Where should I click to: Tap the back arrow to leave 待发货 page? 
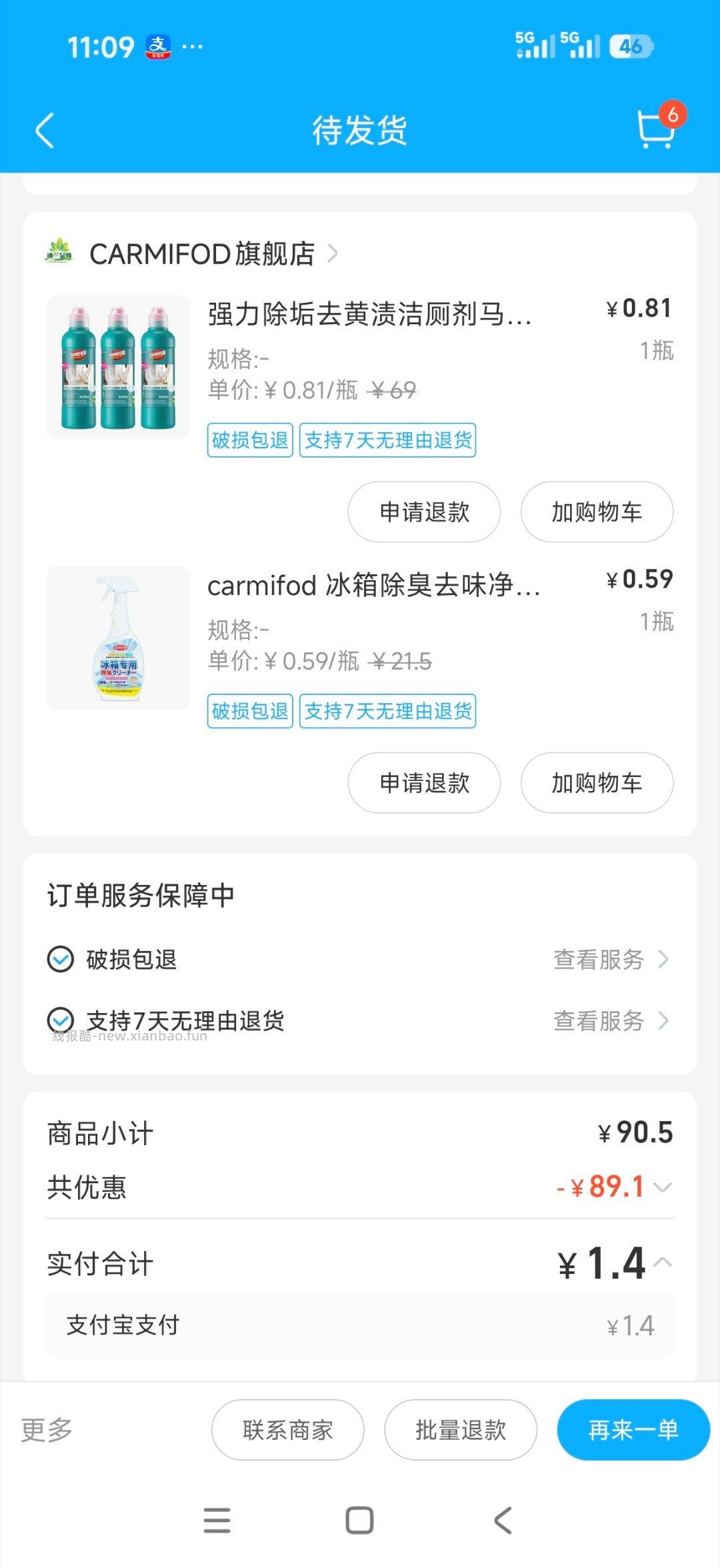(45, 130)
